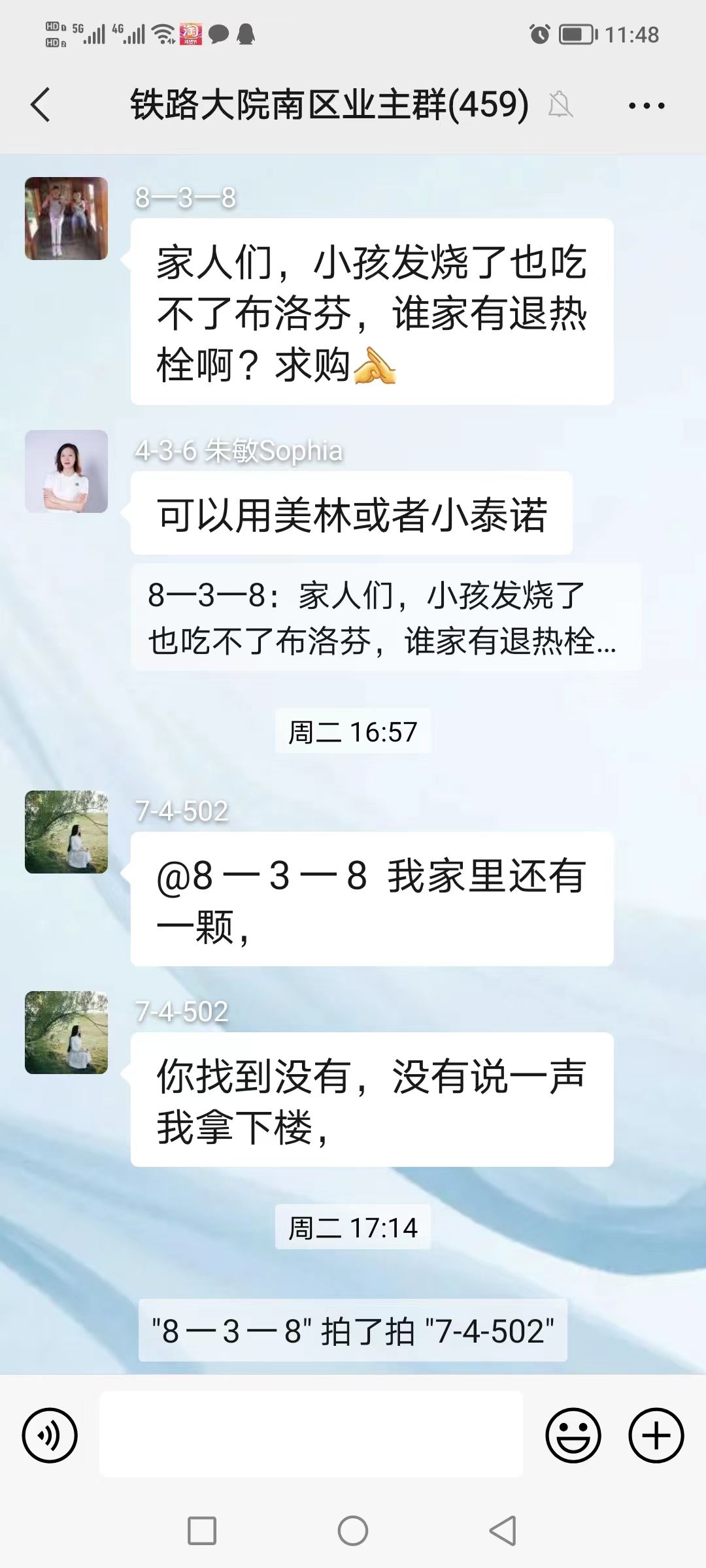706x1568 pixels.
Task: Open the emoji sticker panel
Action: point(573,1435)
